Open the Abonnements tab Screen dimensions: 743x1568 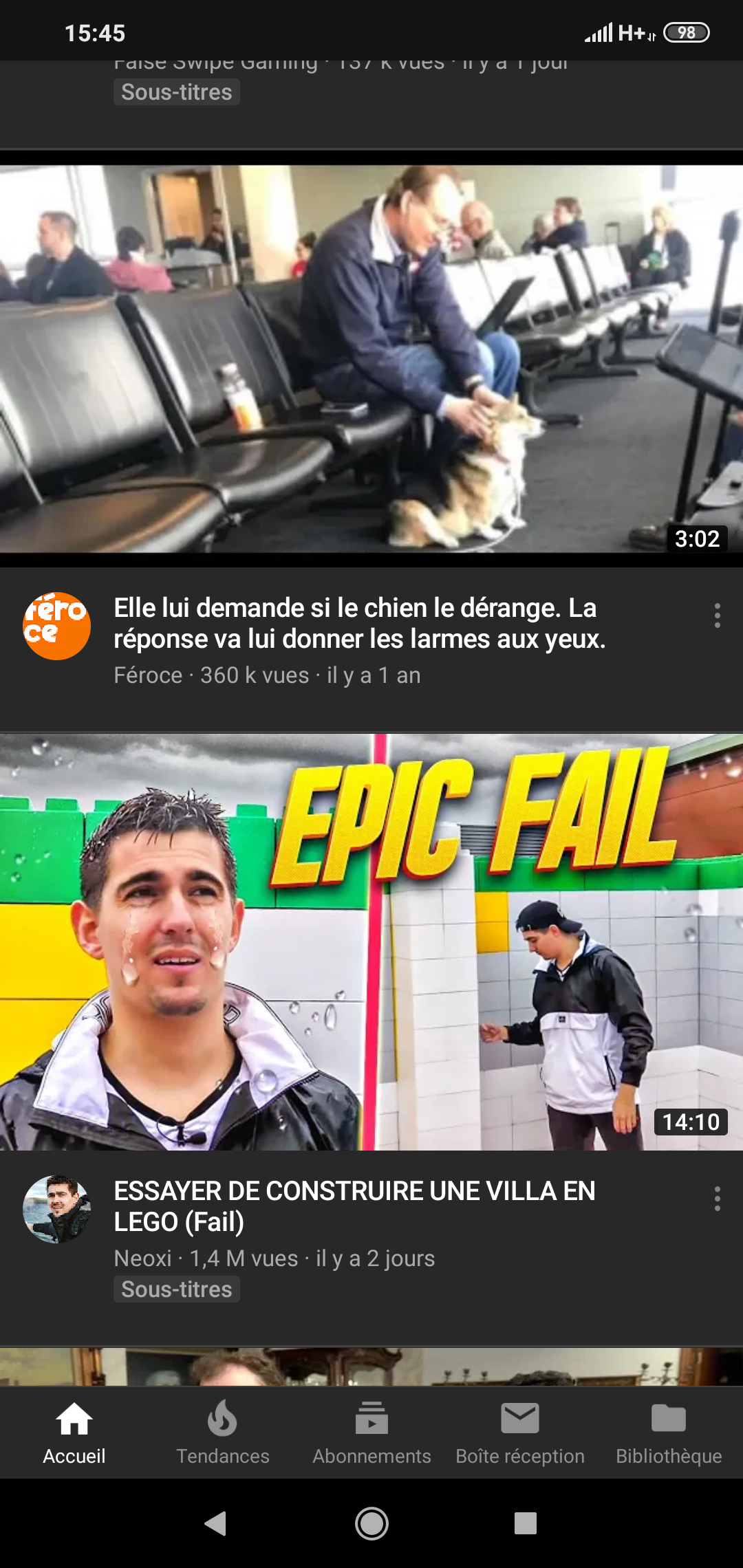371,1432
